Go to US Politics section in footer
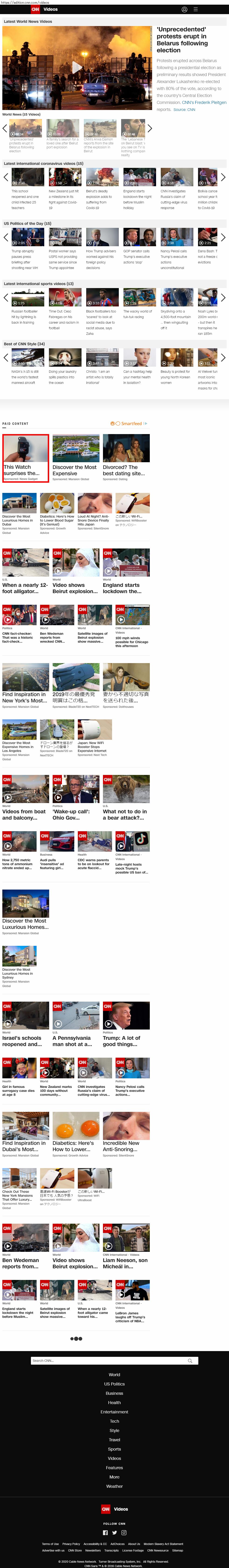 [x=114, y=1384]
